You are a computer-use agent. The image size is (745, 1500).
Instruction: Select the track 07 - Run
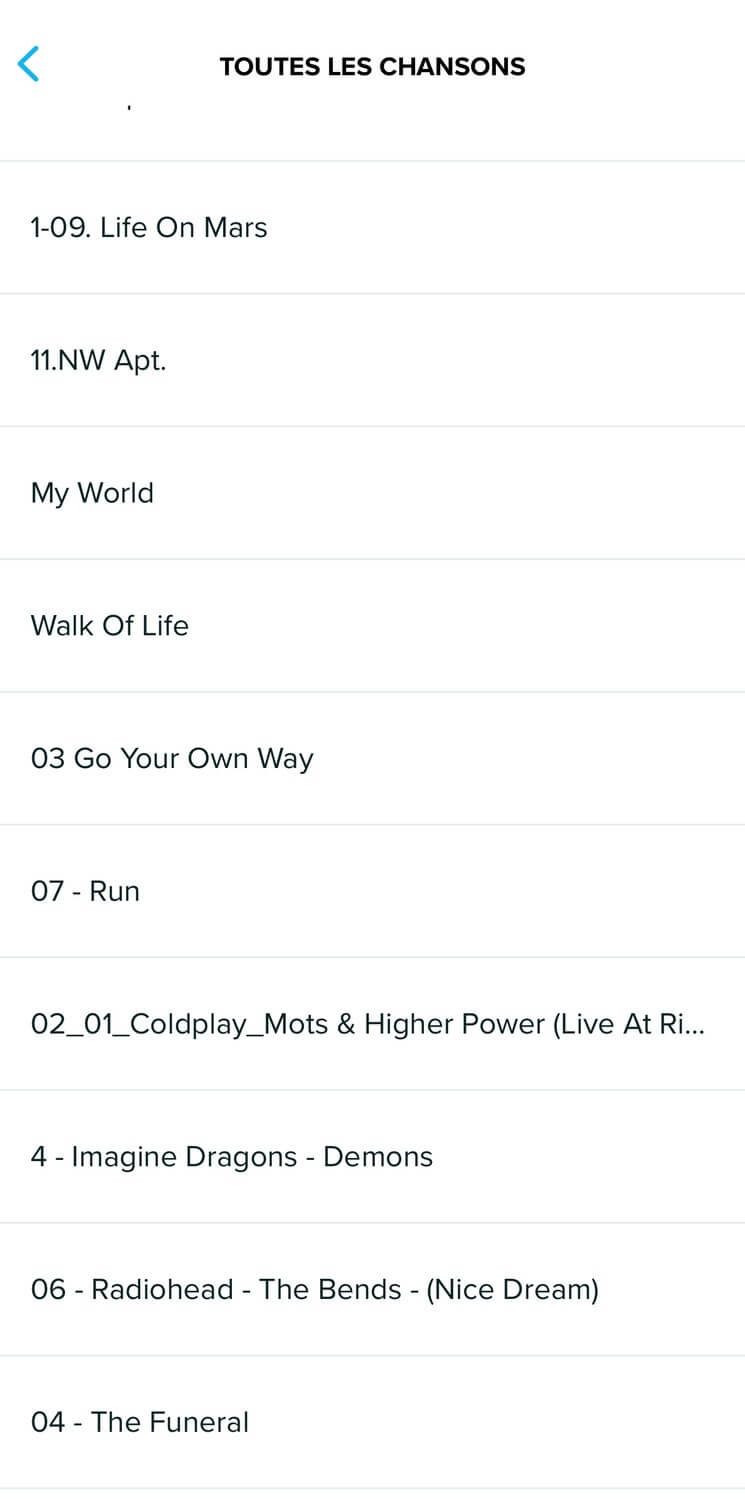point(372,891)
